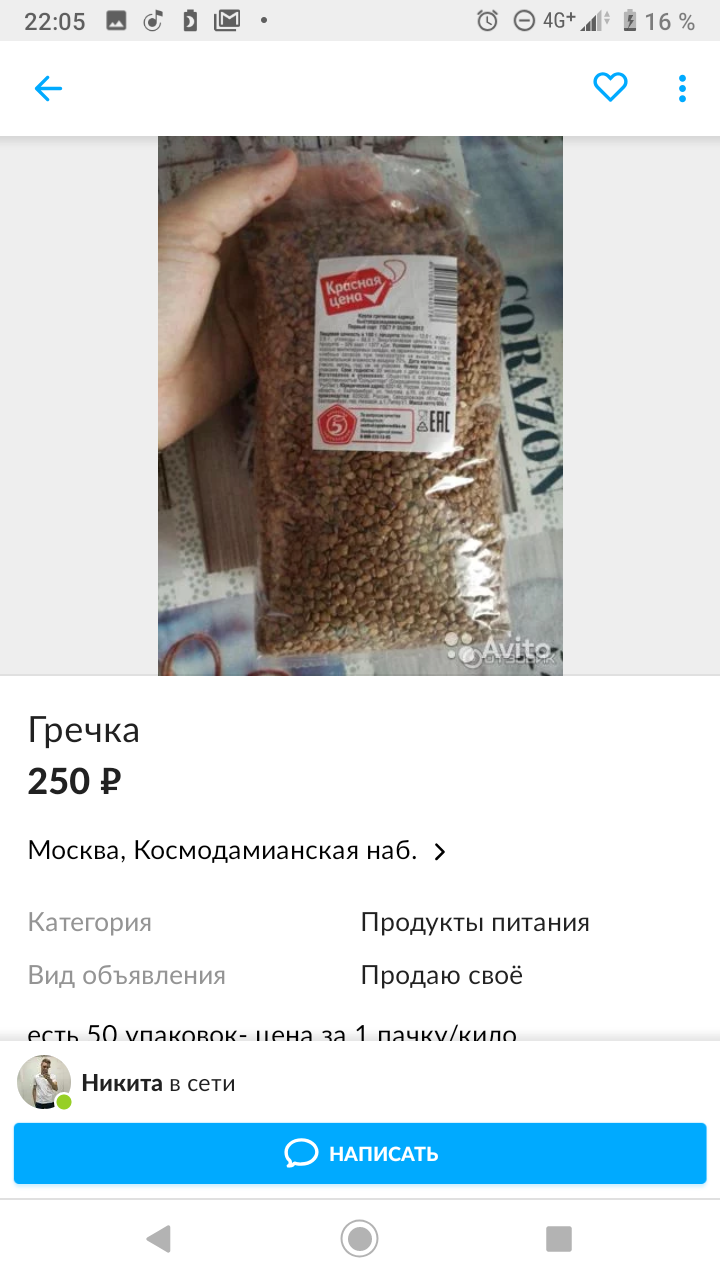Open the three-dot overflow menu
The image size is (720, 1280).
coord(682,88)
